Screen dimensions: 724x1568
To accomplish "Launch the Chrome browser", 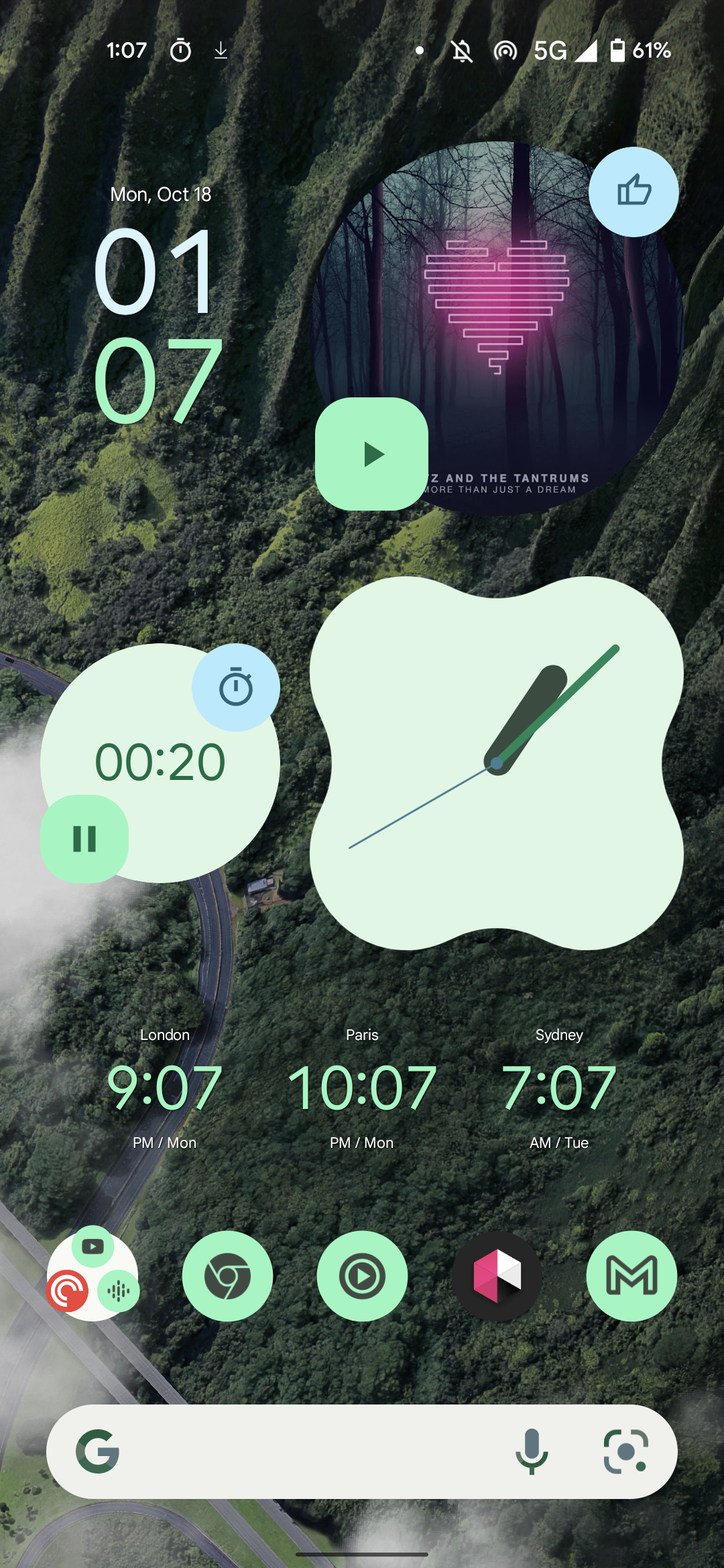I will tap(227, 1276).
